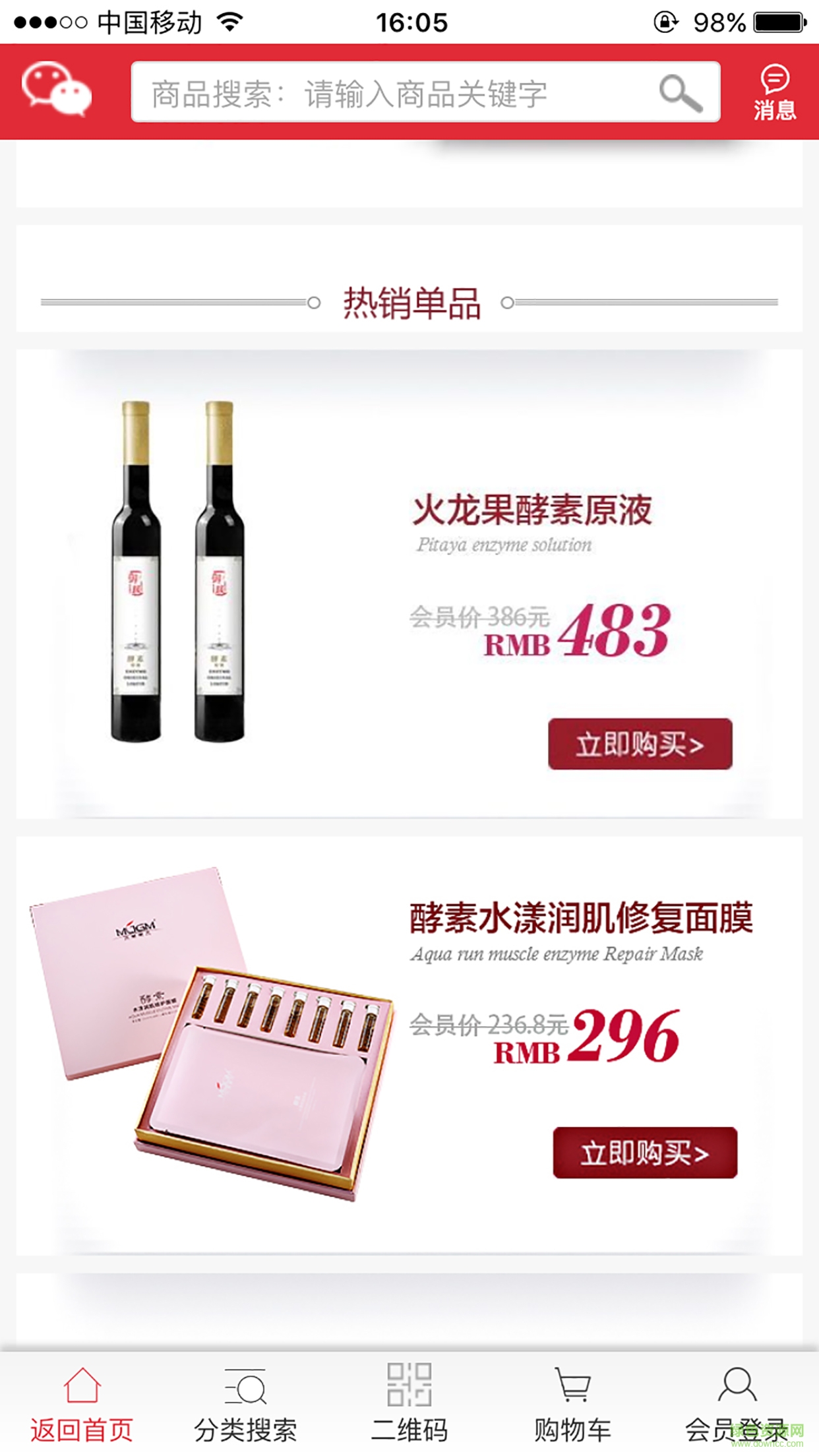The height and width of the screenshot is (1456, 819).
Task: Open the 消息 messages
Action: pos(774,93)
